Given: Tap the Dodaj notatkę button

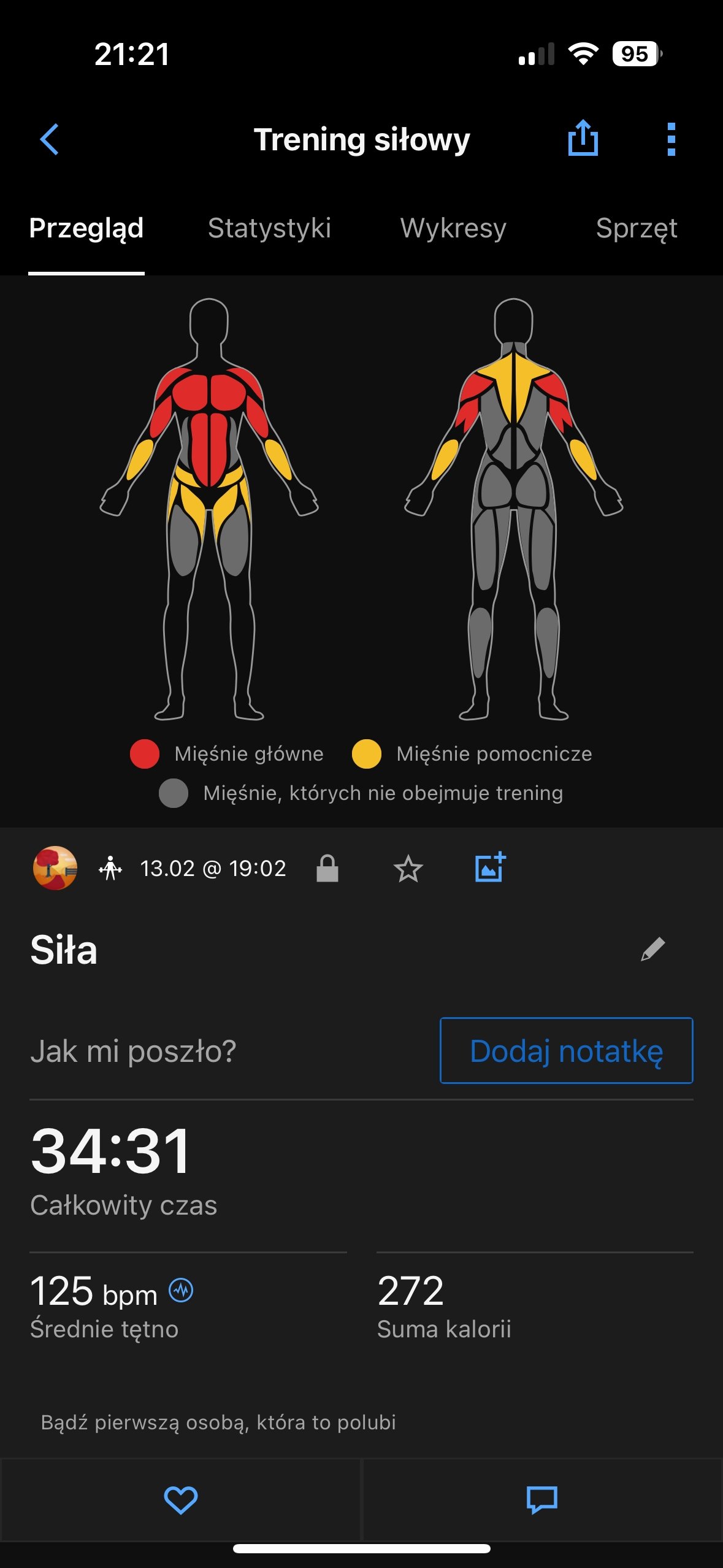Looking at the screenshot, I should (x=567, y=1050).
